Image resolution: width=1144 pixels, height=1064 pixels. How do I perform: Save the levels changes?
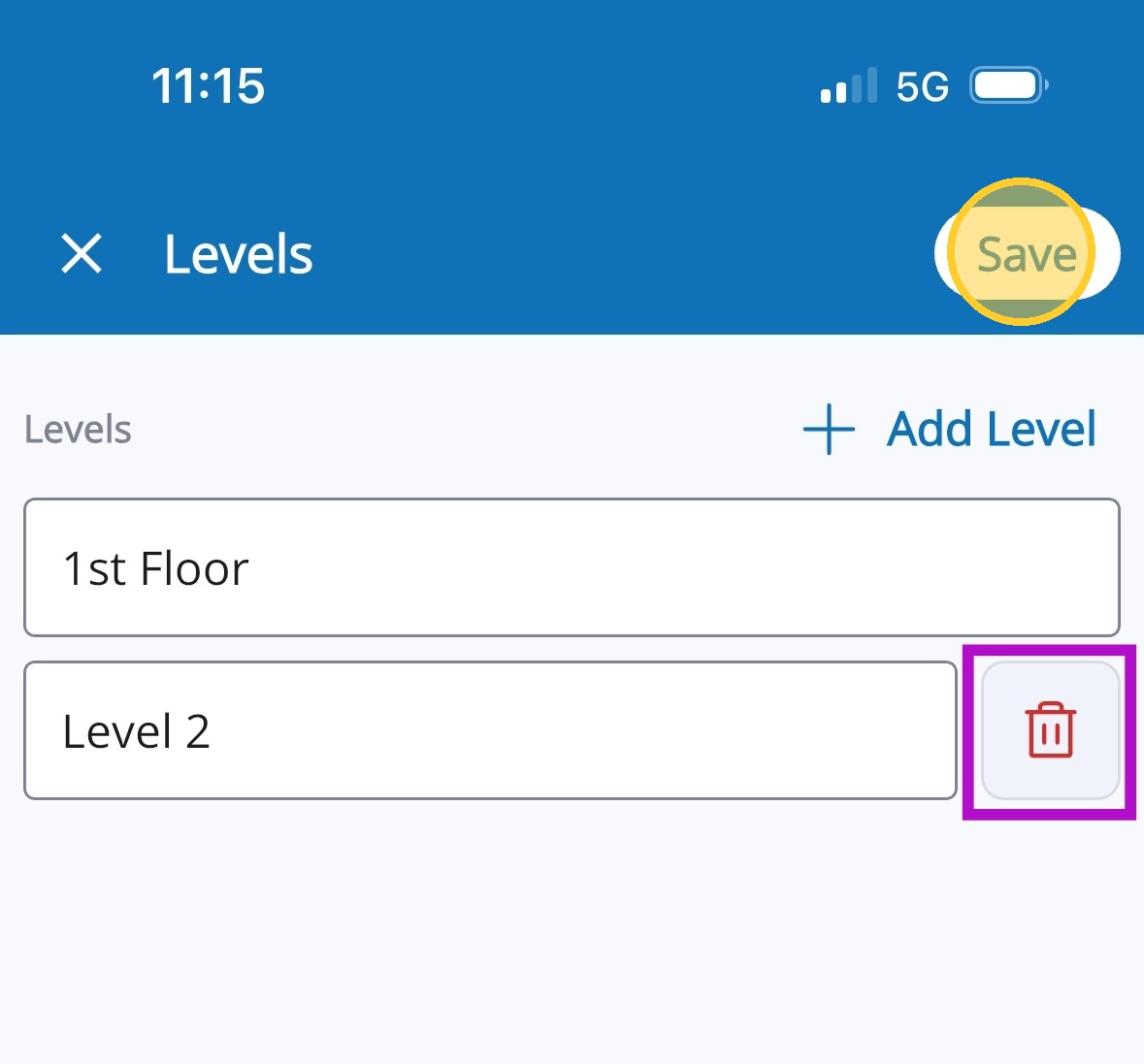(1027, 254)
